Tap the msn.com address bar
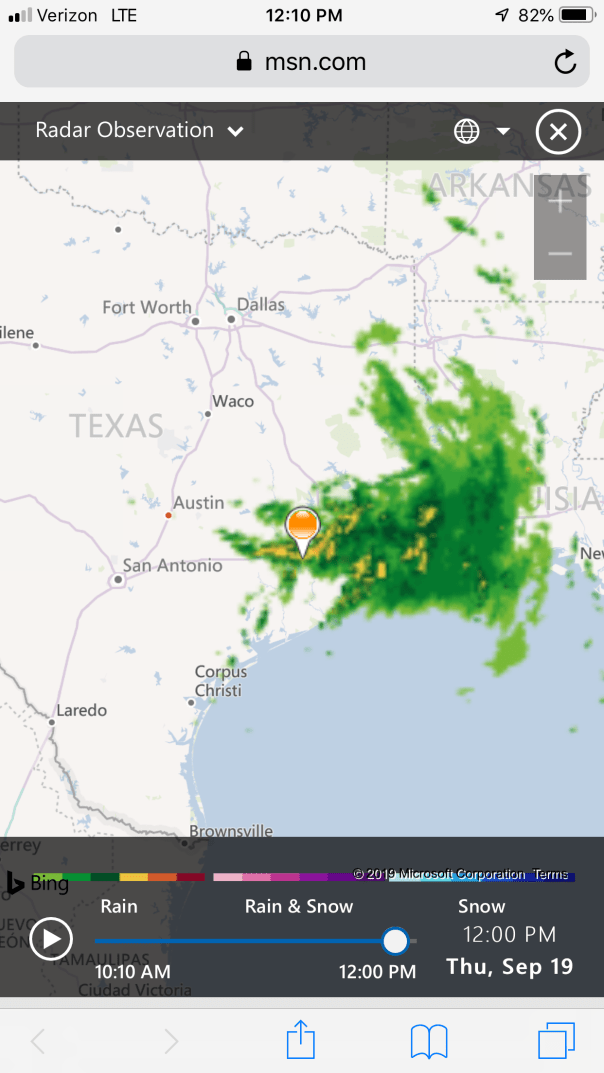This screenshot has height=1073, width=604. [x=300, y=63]
